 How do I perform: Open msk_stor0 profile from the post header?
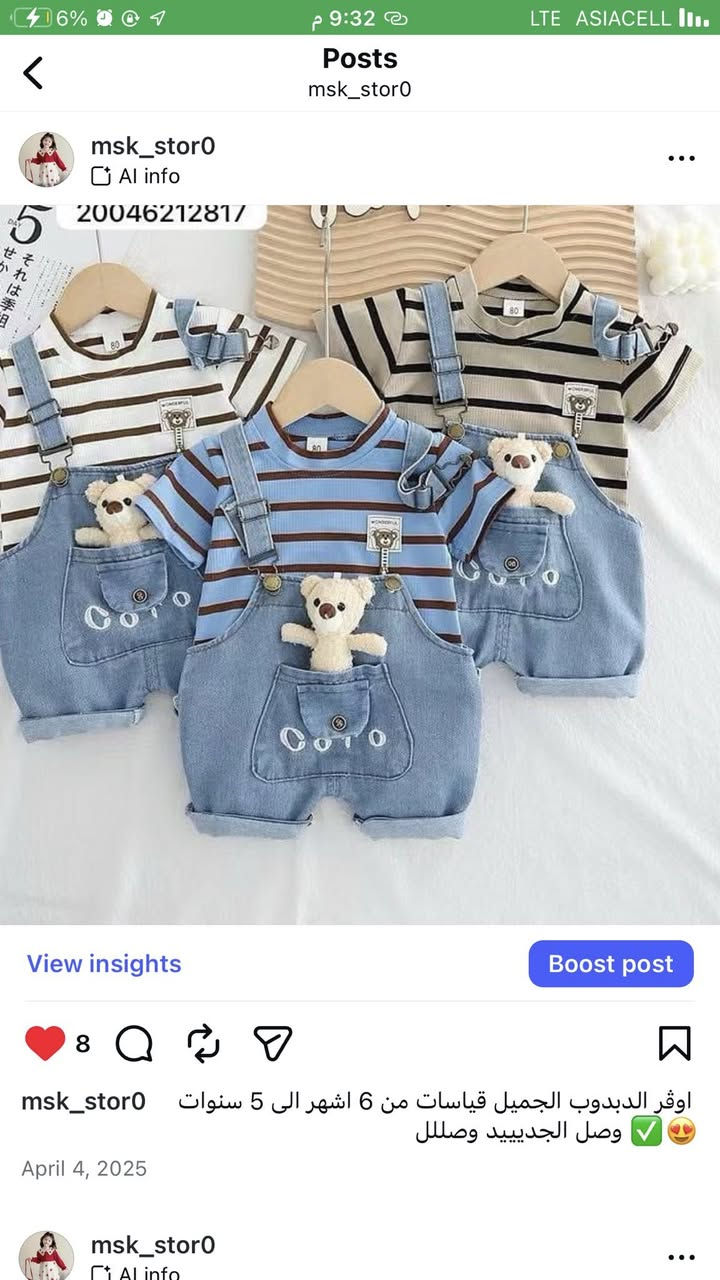pos(152,146)
